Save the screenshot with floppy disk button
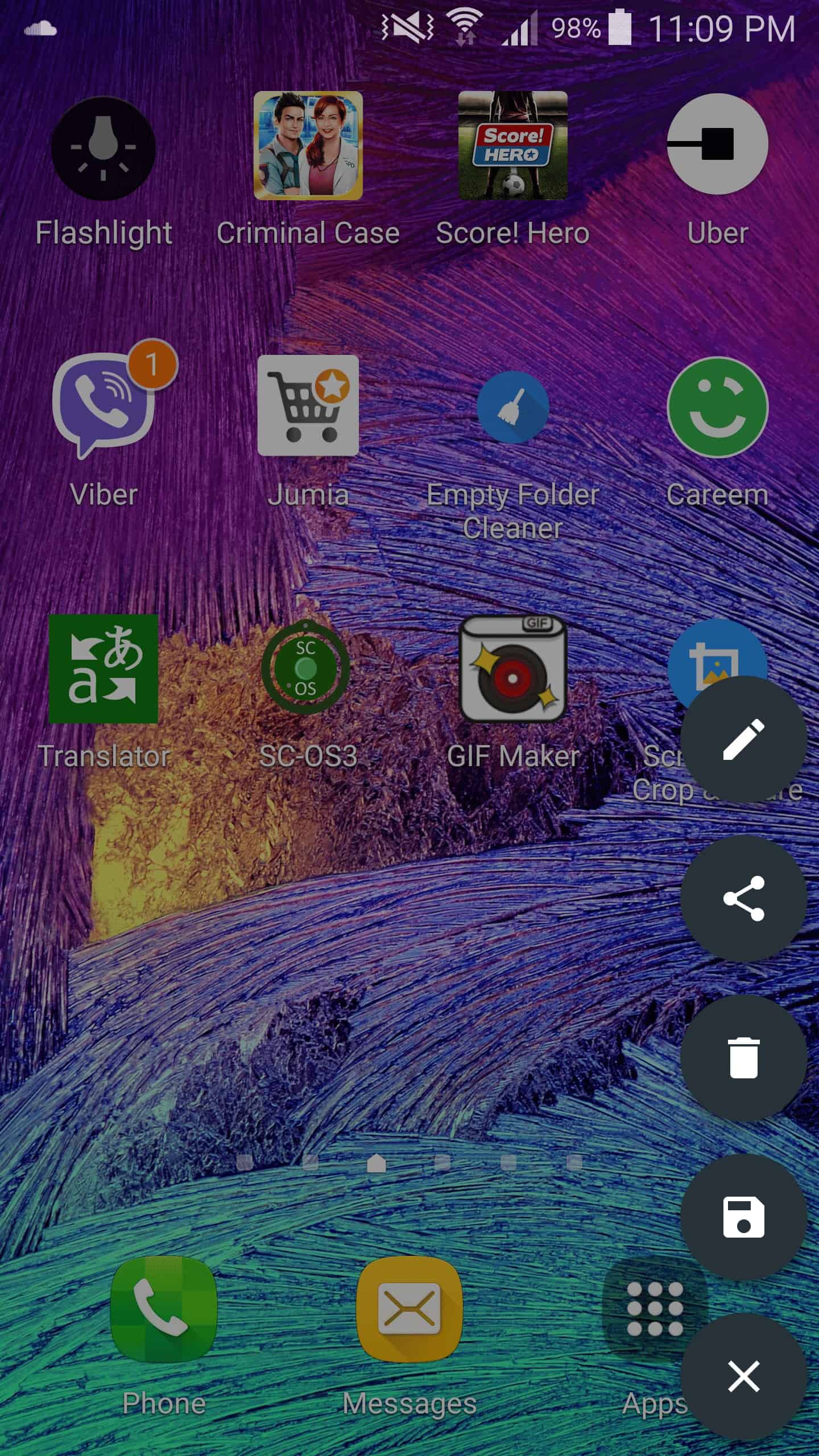 coord(743,1217)
